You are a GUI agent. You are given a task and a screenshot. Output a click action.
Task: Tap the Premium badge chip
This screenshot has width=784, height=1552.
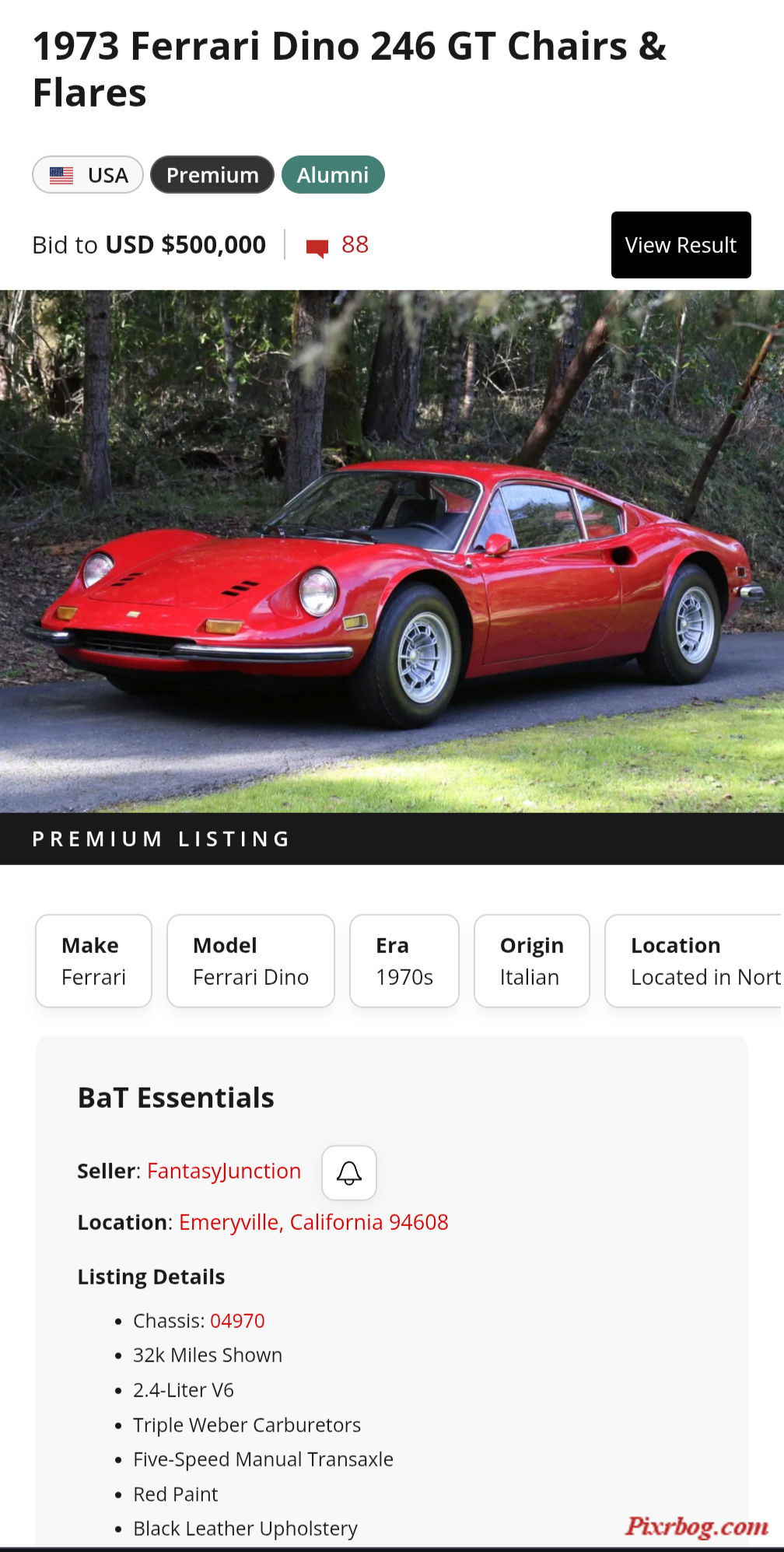coord(212,175)
